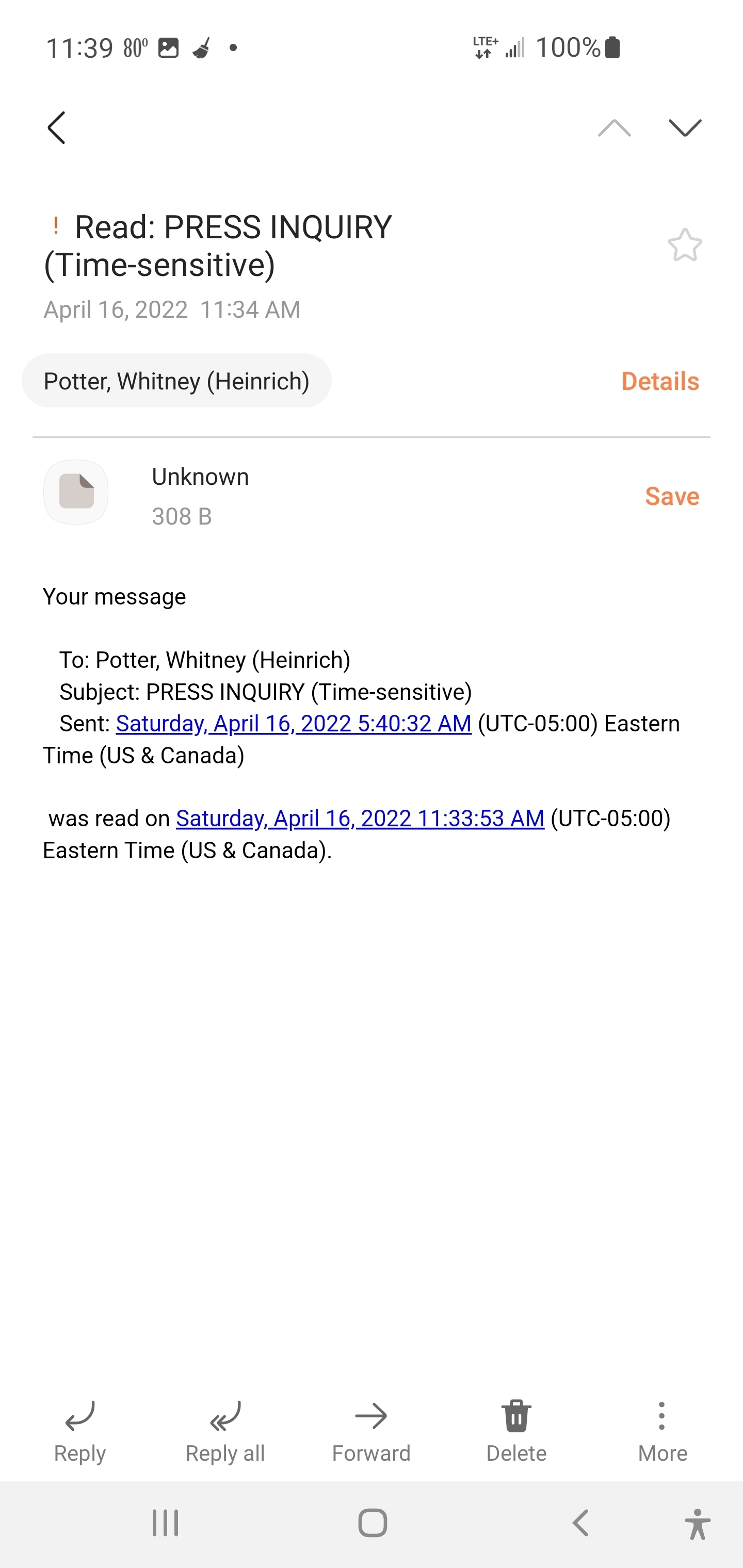Show email Details

(659, 381)
